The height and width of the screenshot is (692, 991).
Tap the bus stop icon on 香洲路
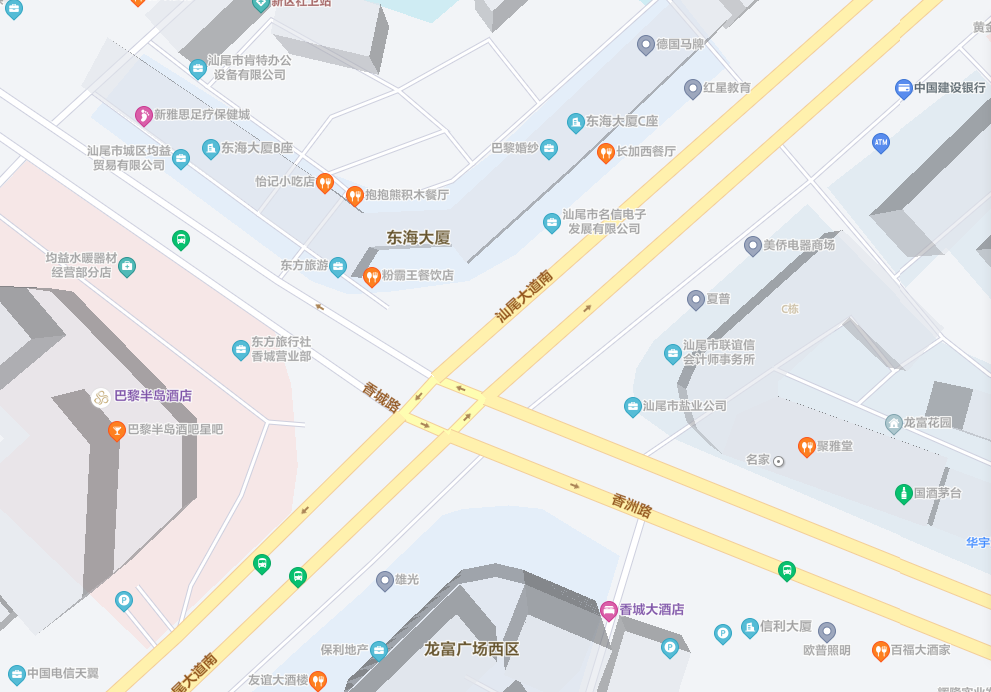(787, 571)
